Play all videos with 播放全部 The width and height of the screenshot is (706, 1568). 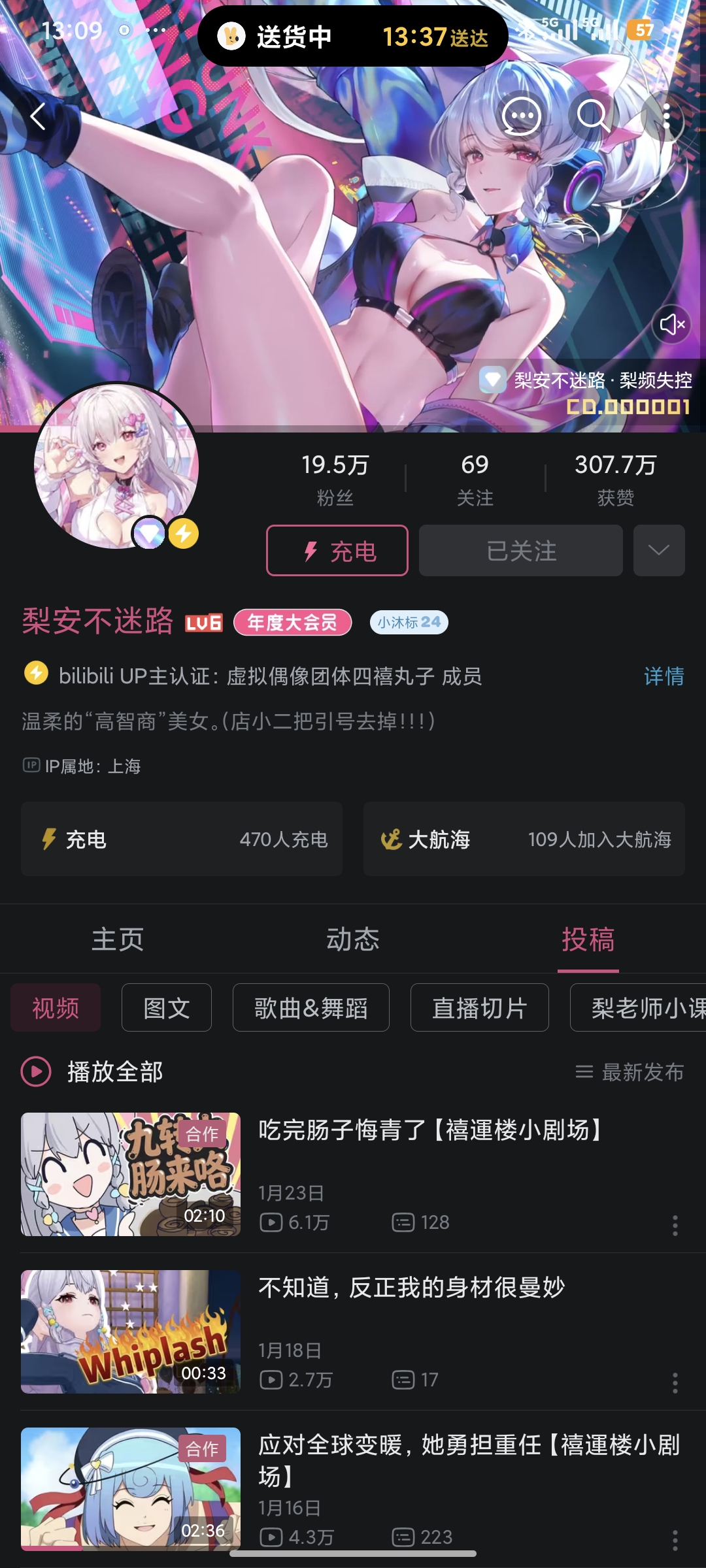(x=92, y=1072)
